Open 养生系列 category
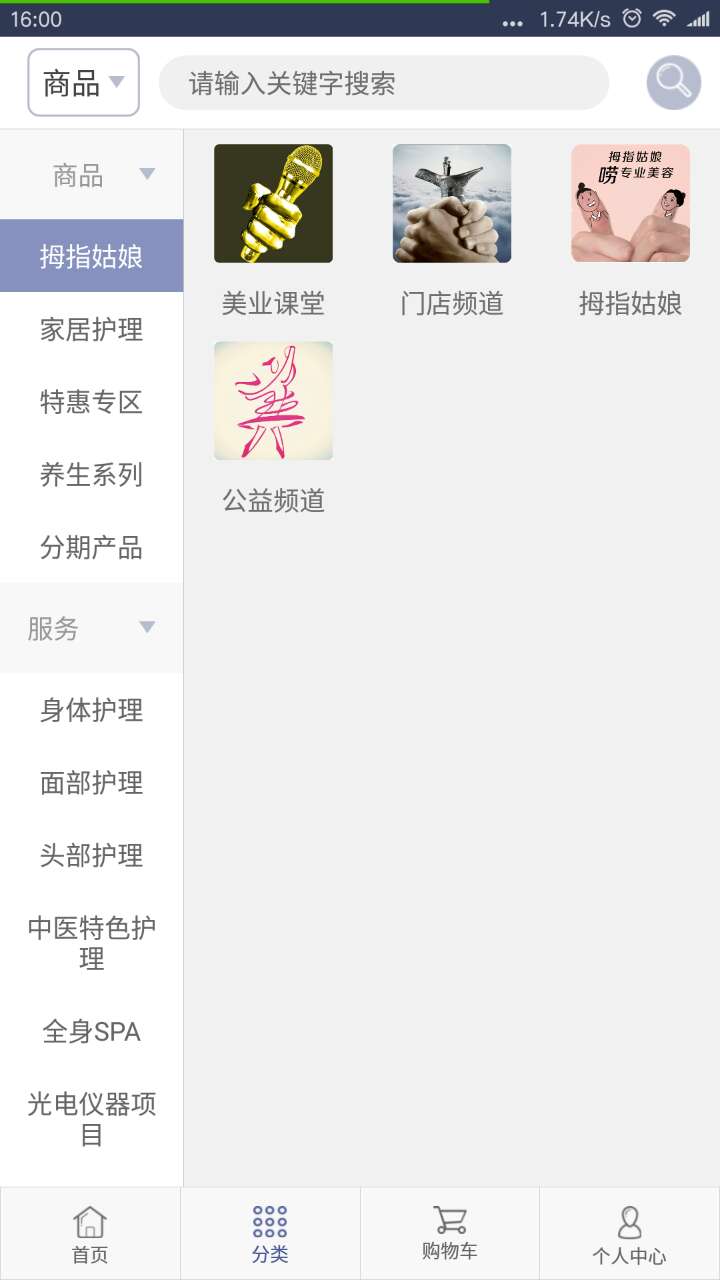The image size is (720, 1280). pyautogui.click(x=92, y=475)
